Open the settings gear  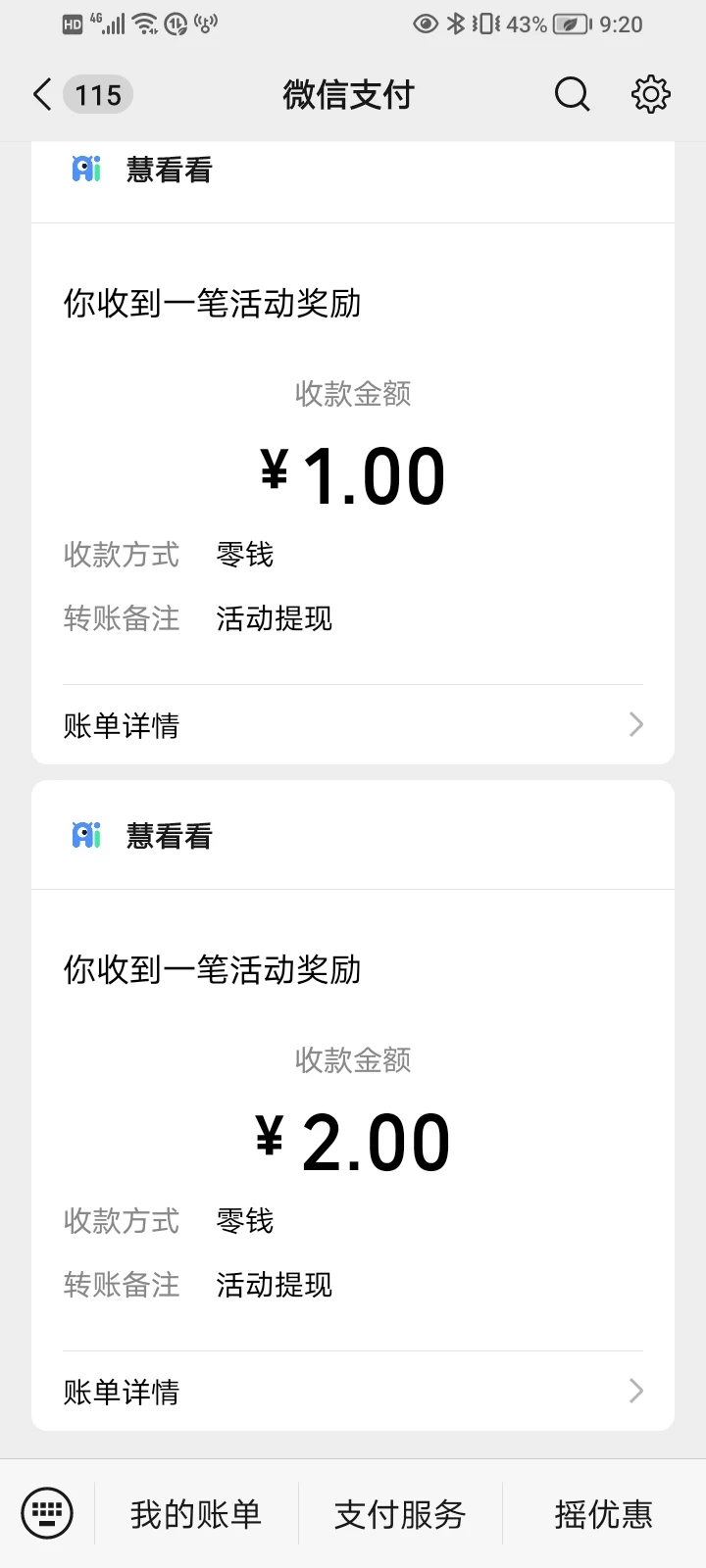point(650,95)
